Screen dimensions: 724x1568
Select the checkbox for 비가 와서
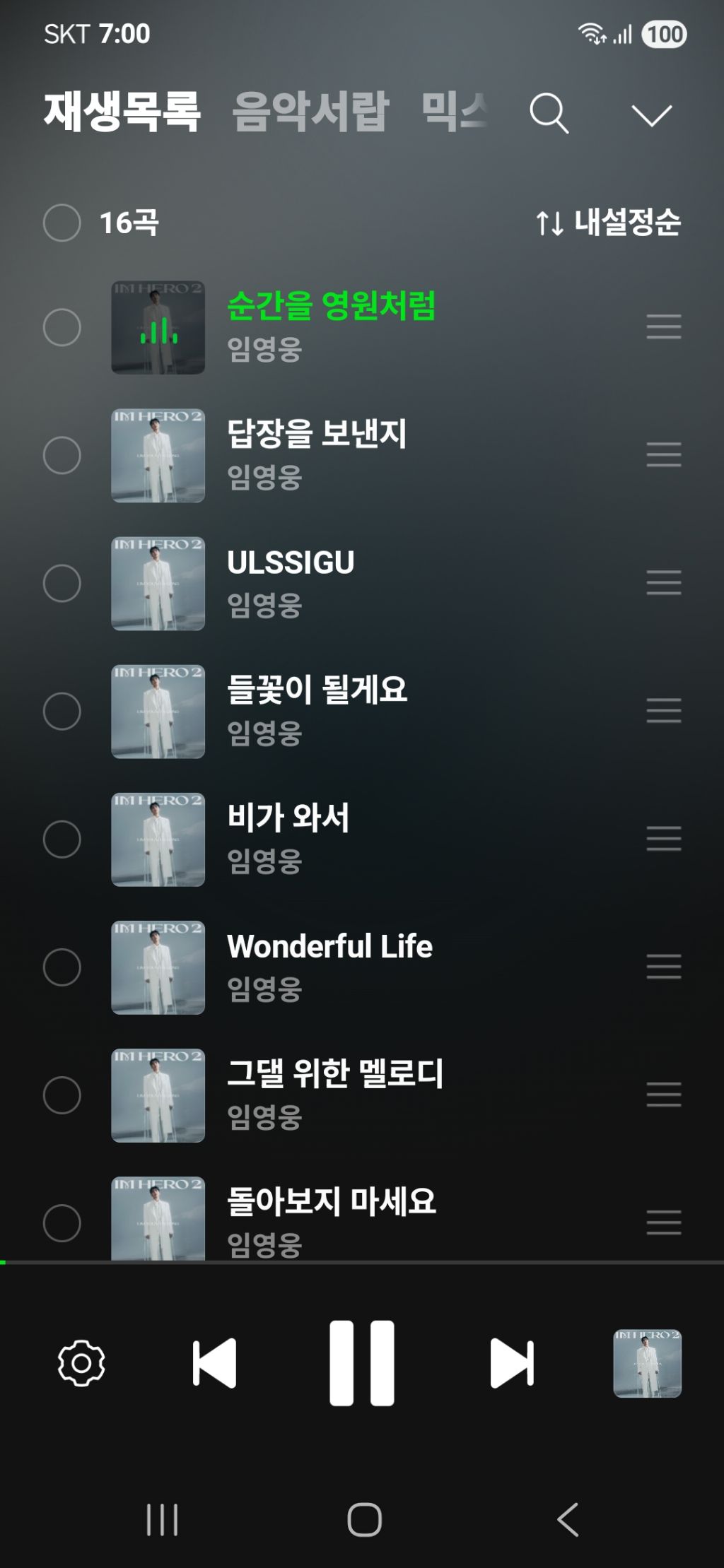(62, 839)
